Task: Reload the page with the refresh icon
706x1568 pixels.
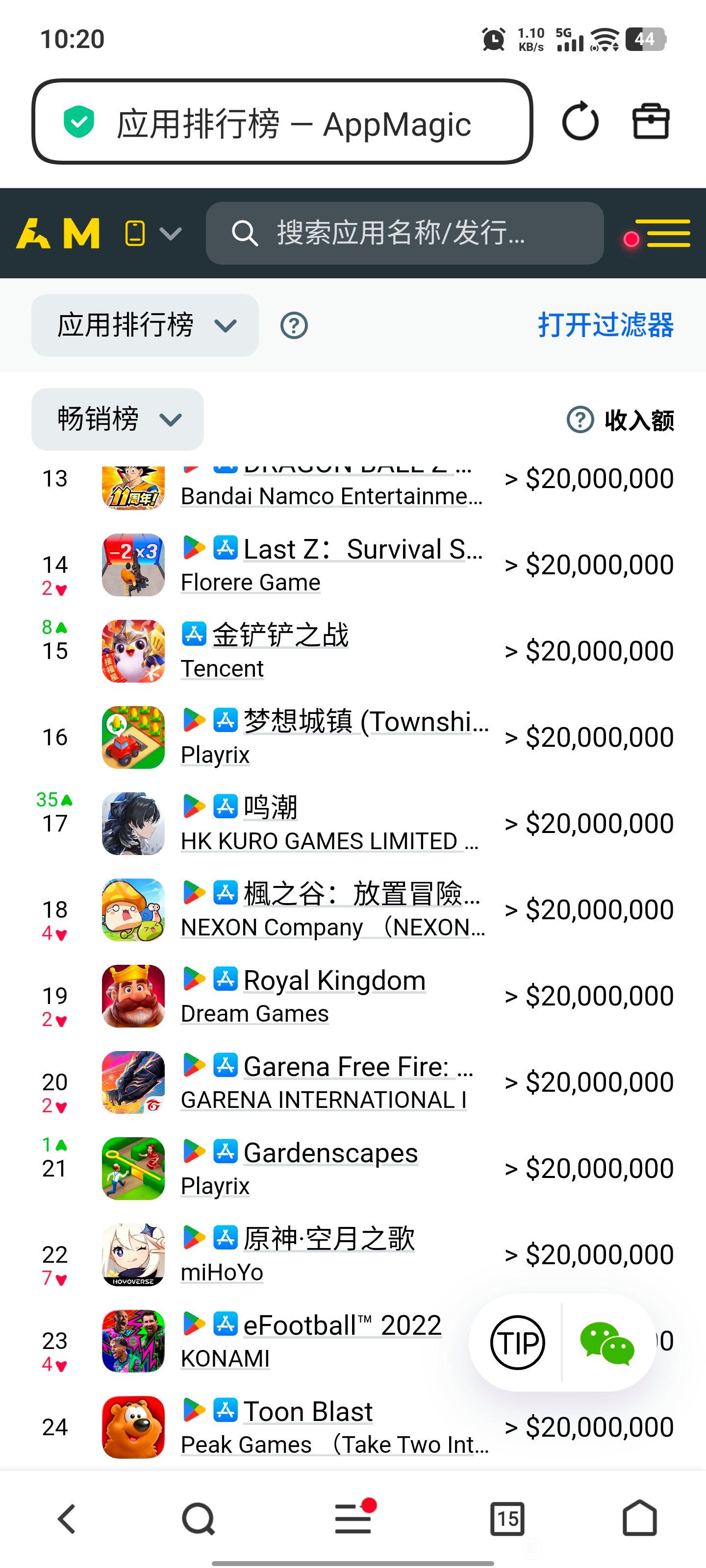Action: tap(580, 121)
